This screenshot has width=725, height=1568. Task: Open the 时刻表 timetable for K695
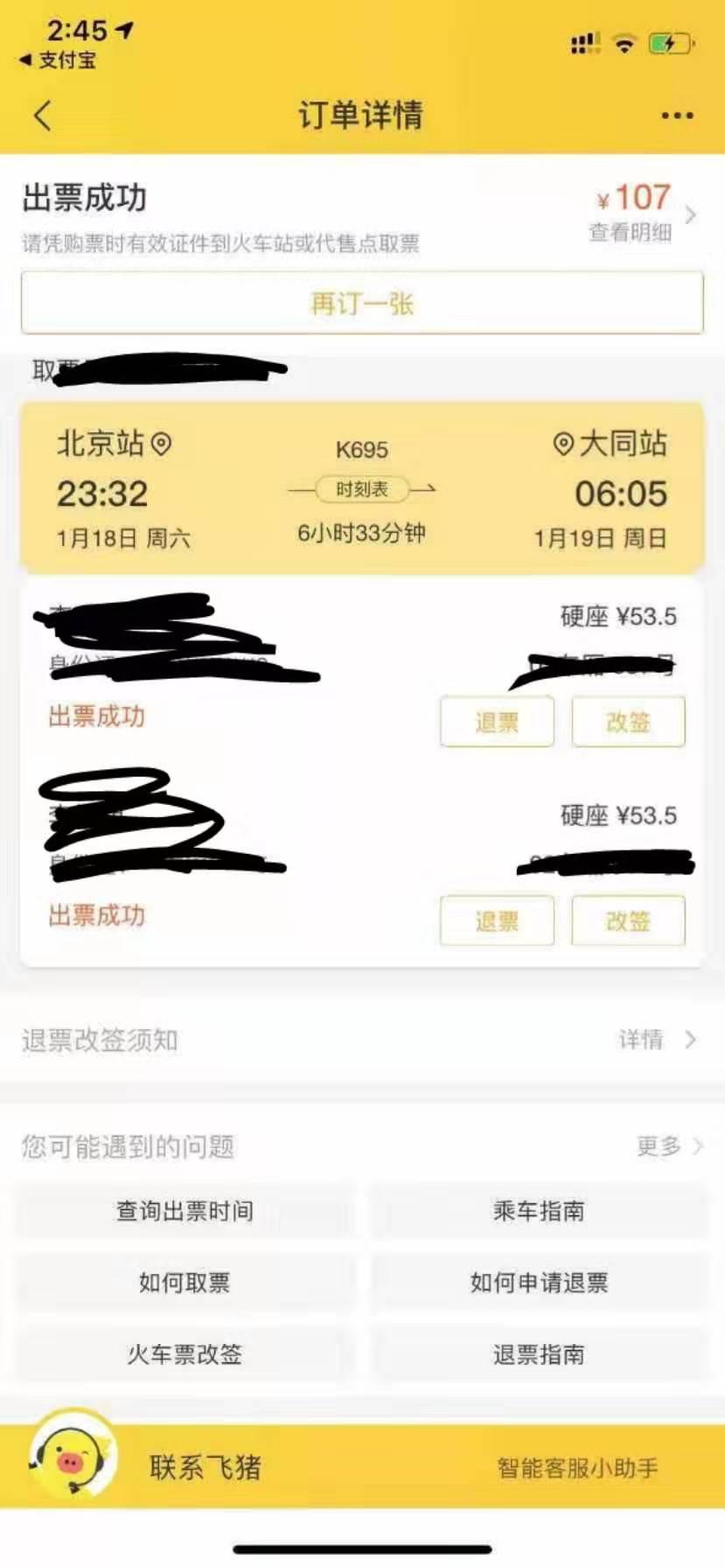click(x=362, y=489)
